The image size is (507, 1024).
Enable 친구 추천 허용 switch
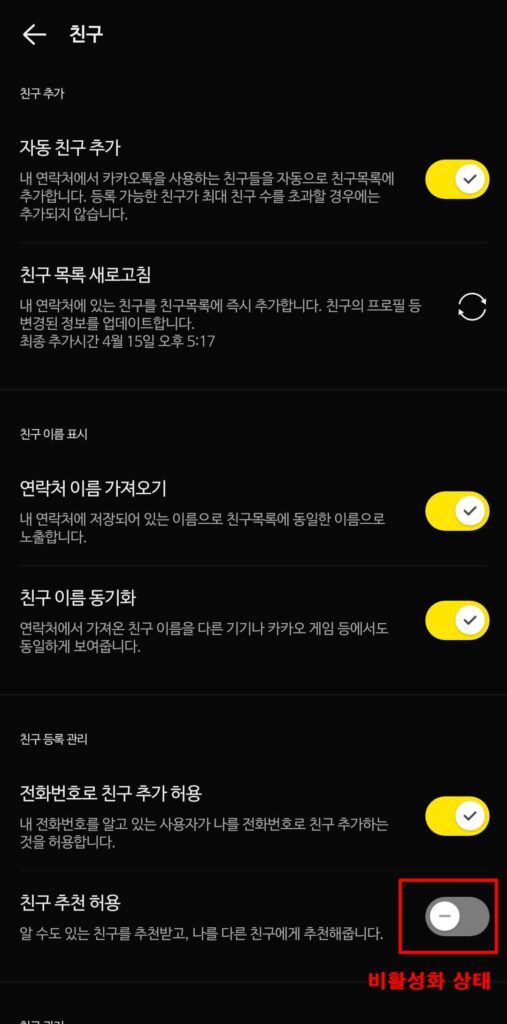pyautogui.click(x=457, y=916)
